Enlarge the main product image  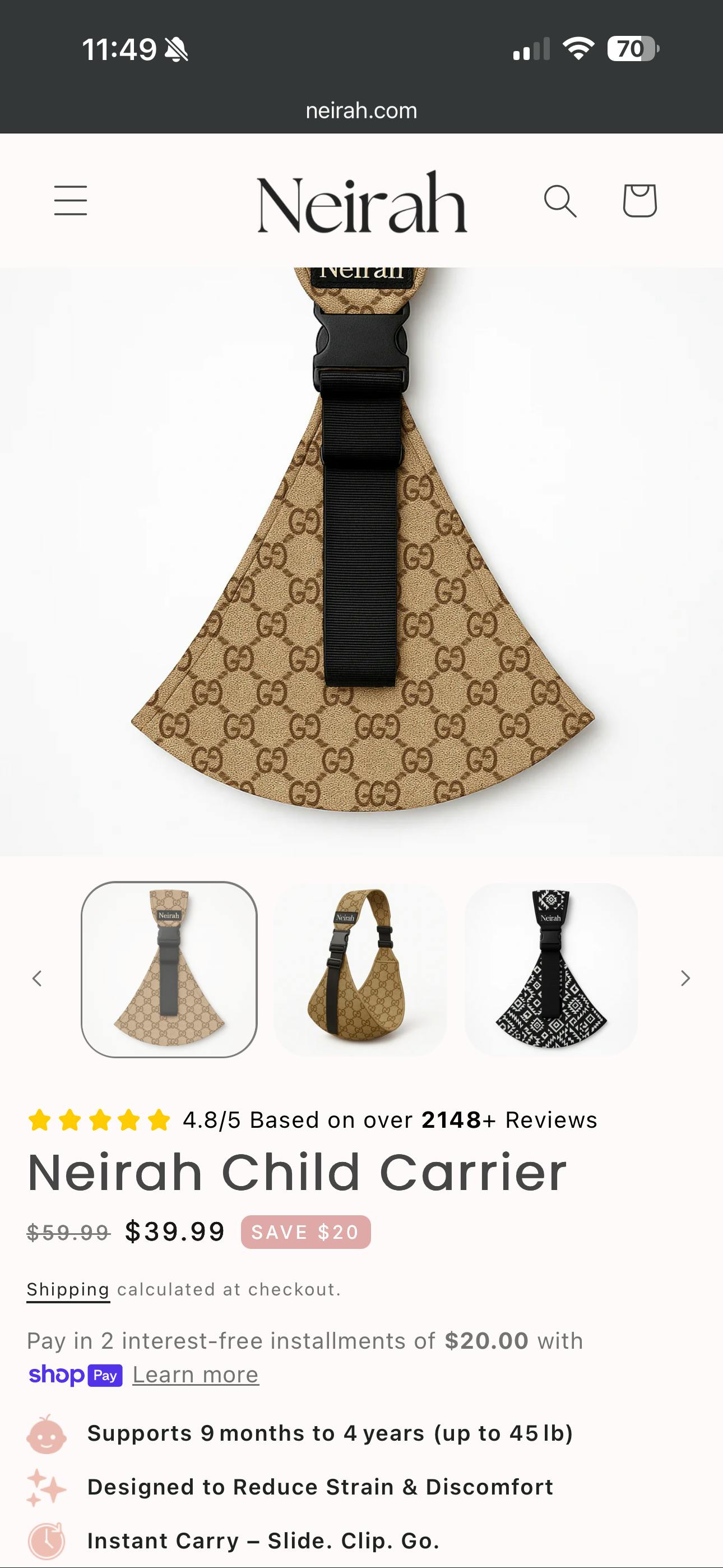pyautogui.click(x=361, y=560)
